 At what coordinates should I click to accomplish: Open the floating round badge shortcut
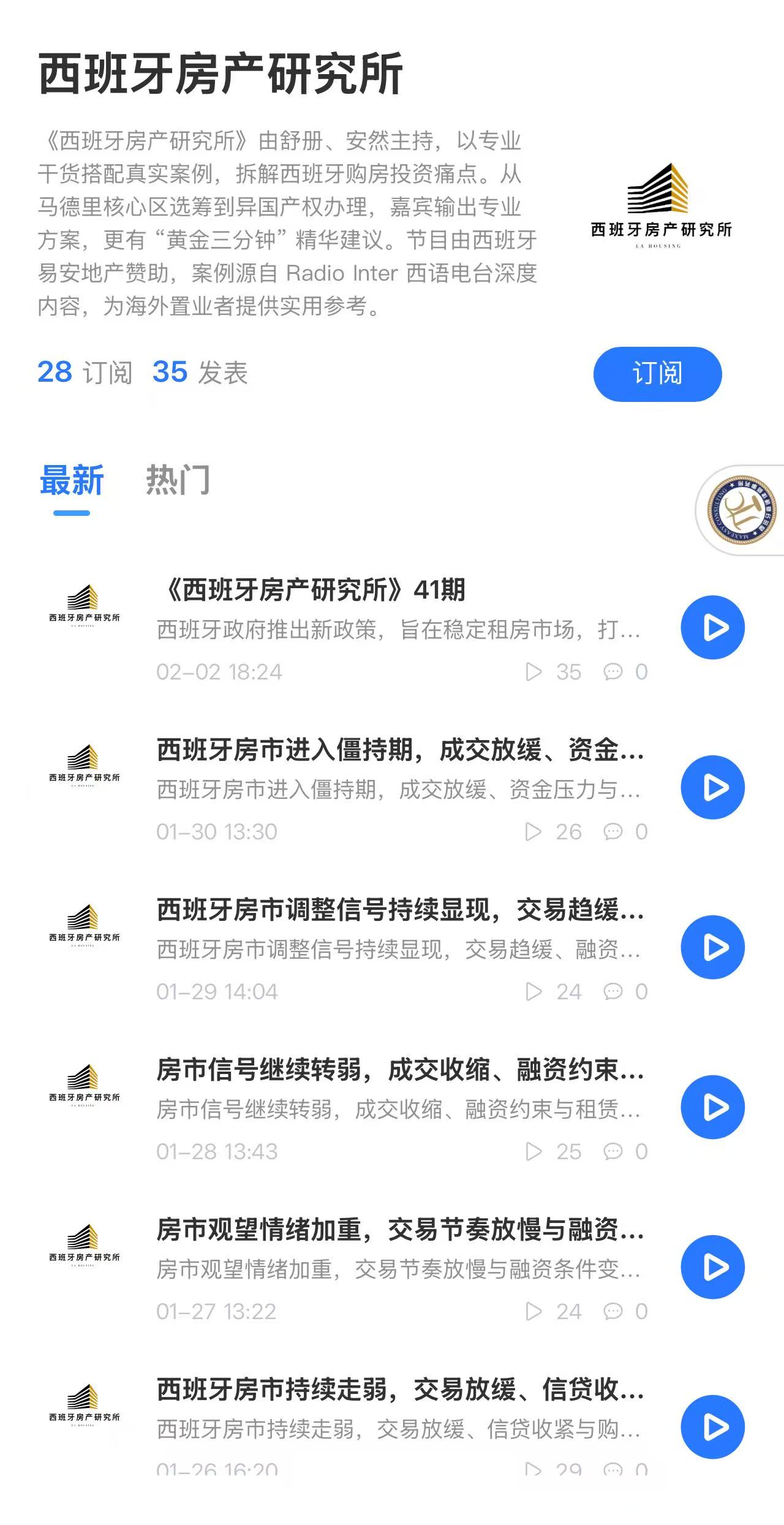point(741,510)
